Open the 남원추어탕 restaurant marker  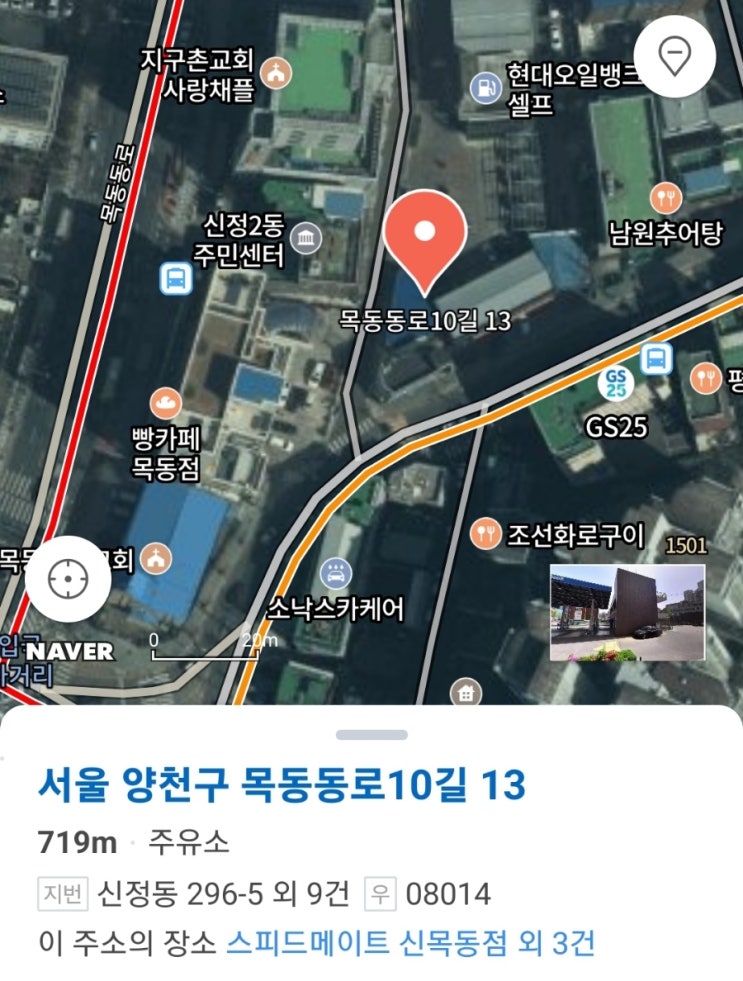coord(665,198)
